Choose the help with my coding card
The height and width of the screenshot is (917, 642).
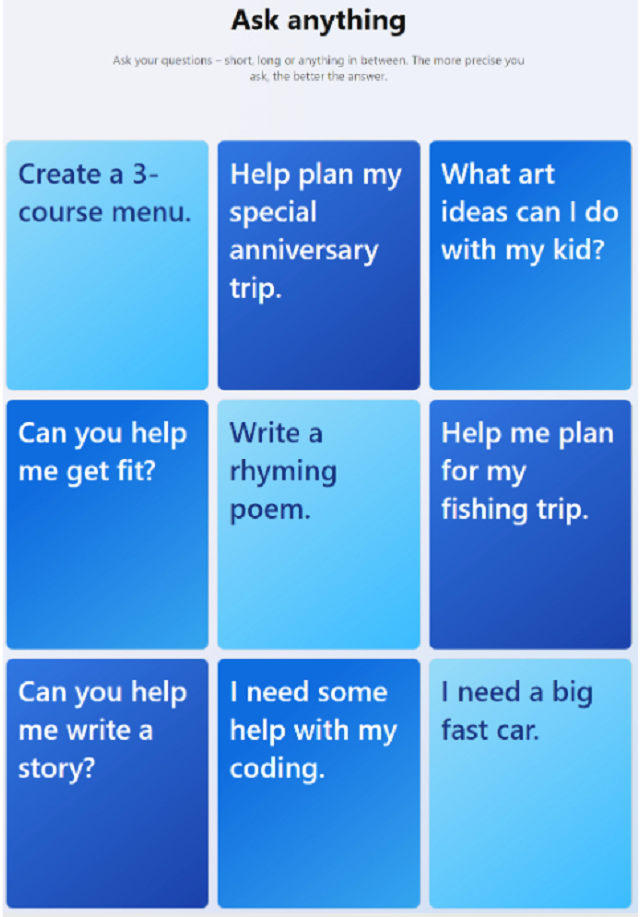pos(319,783)
